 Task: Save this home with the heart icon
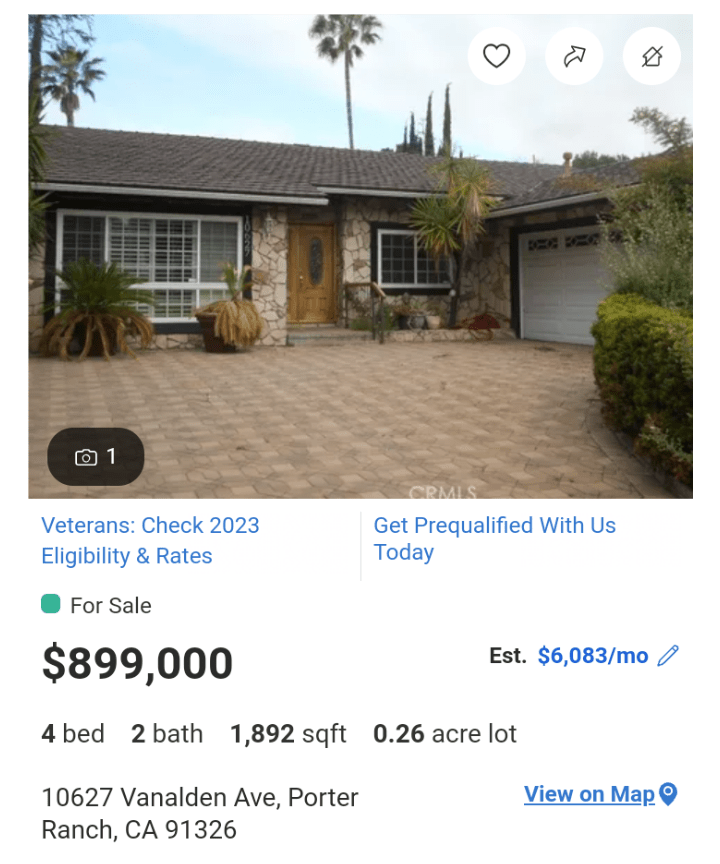(497, 56)
